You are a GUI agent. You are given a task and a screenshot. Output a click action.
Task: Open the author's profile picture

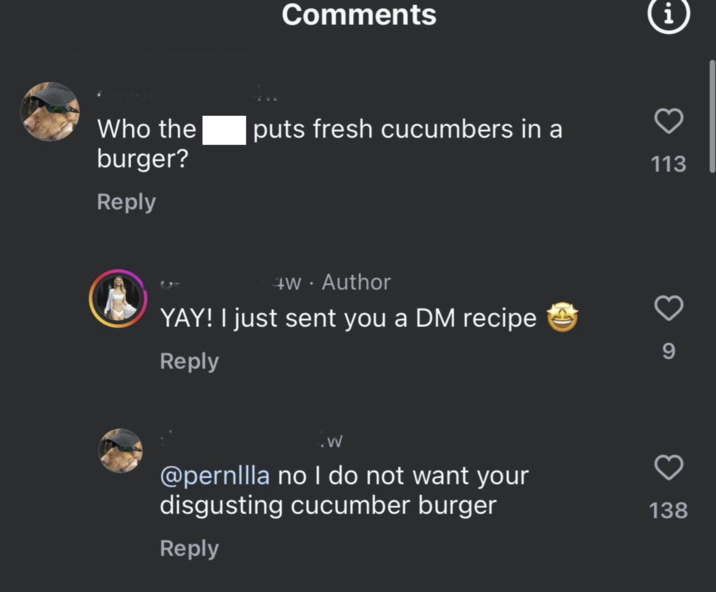point(119,299)
